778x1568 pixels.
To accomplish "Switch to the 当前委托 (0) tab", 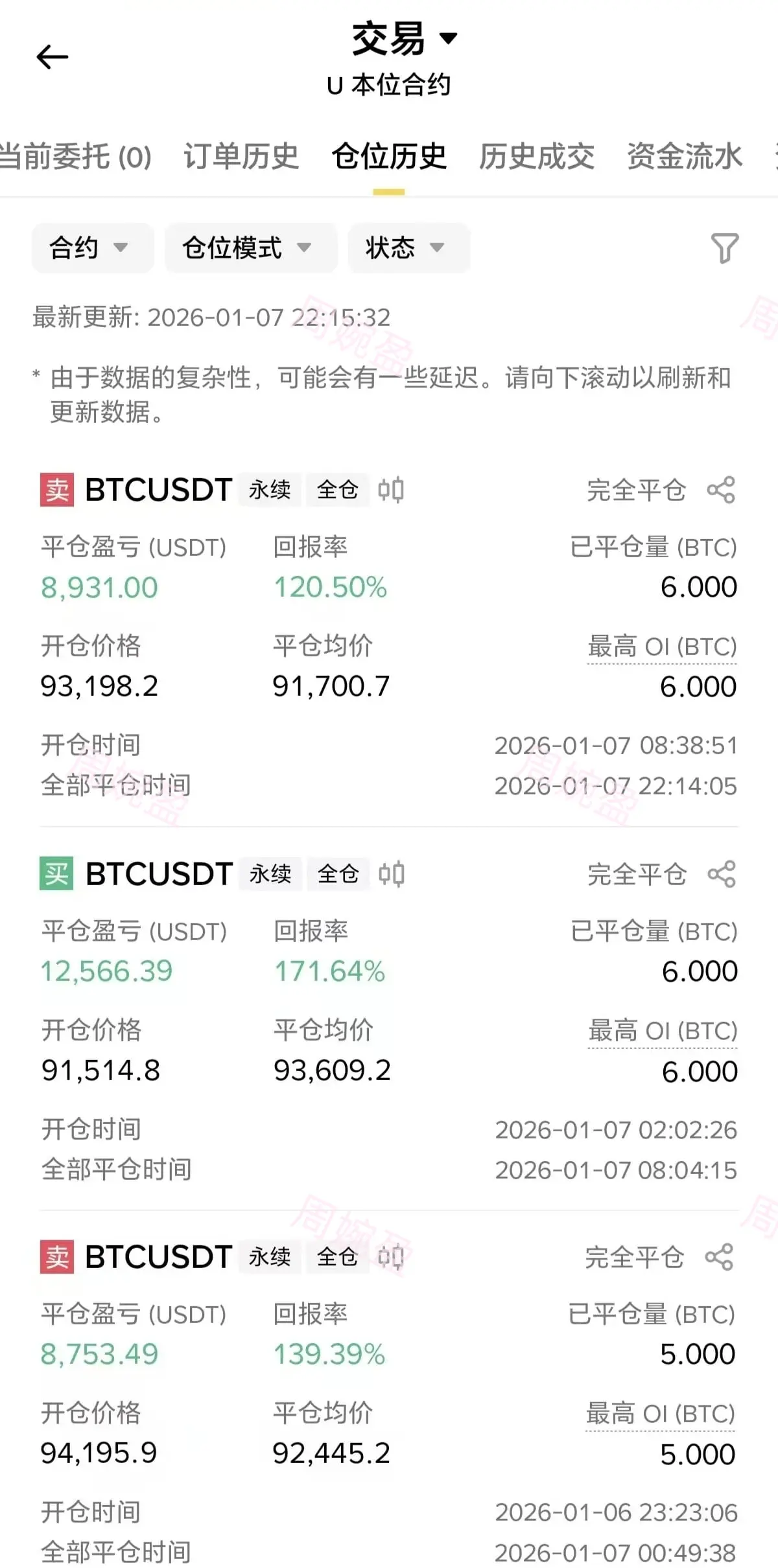I will tap(75, 157).
